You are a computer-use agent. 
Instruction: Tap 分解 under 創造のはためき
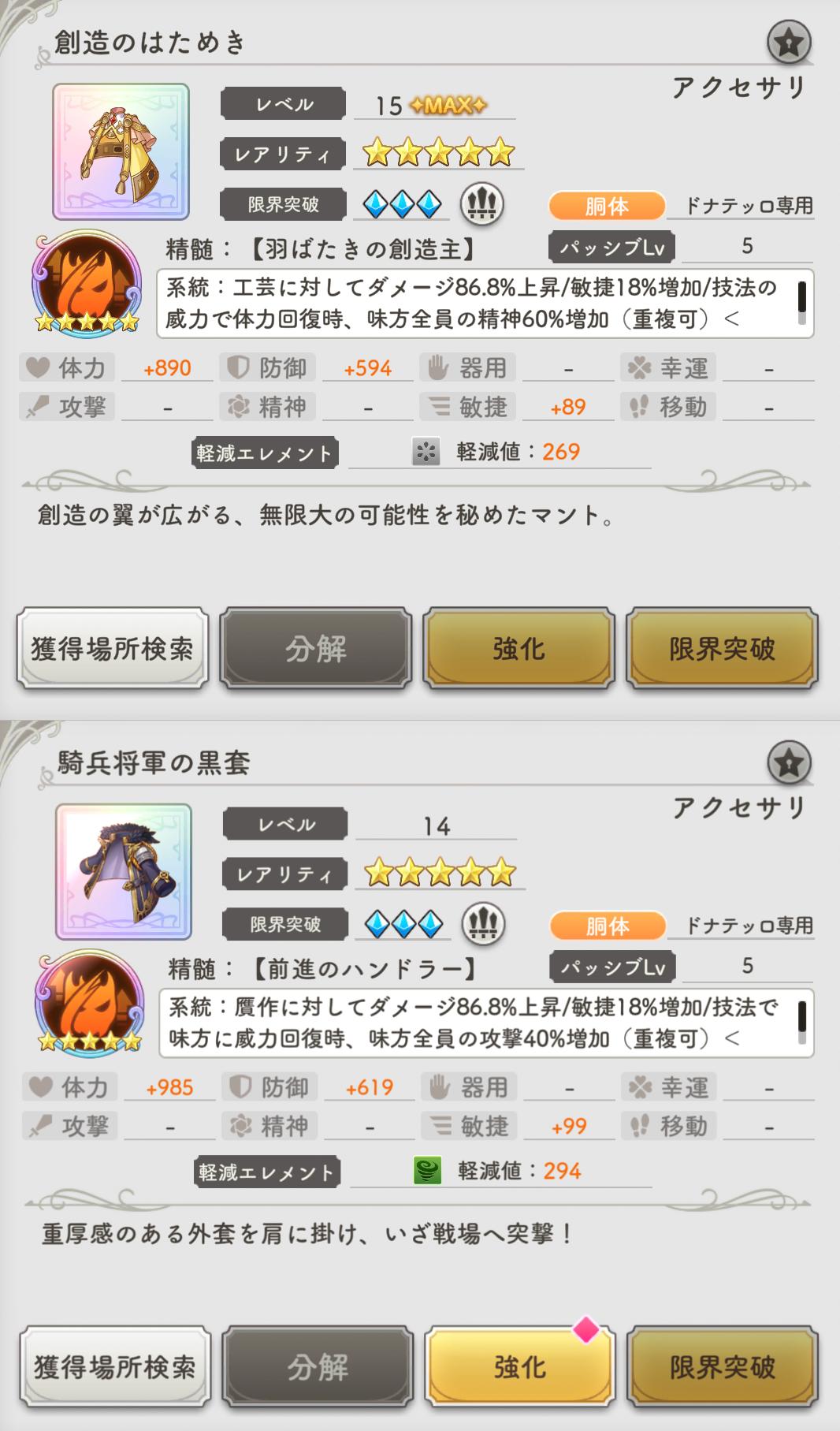point(315,649)
